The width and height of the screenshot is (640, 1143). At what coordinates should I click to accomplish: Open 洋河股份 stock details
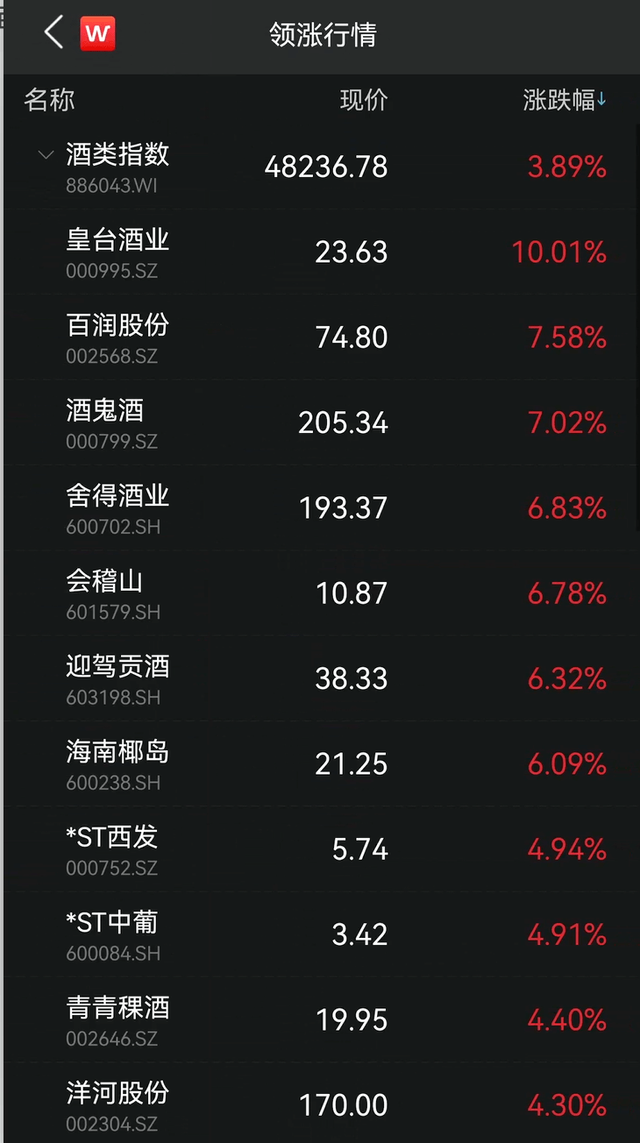point(321,1104)
